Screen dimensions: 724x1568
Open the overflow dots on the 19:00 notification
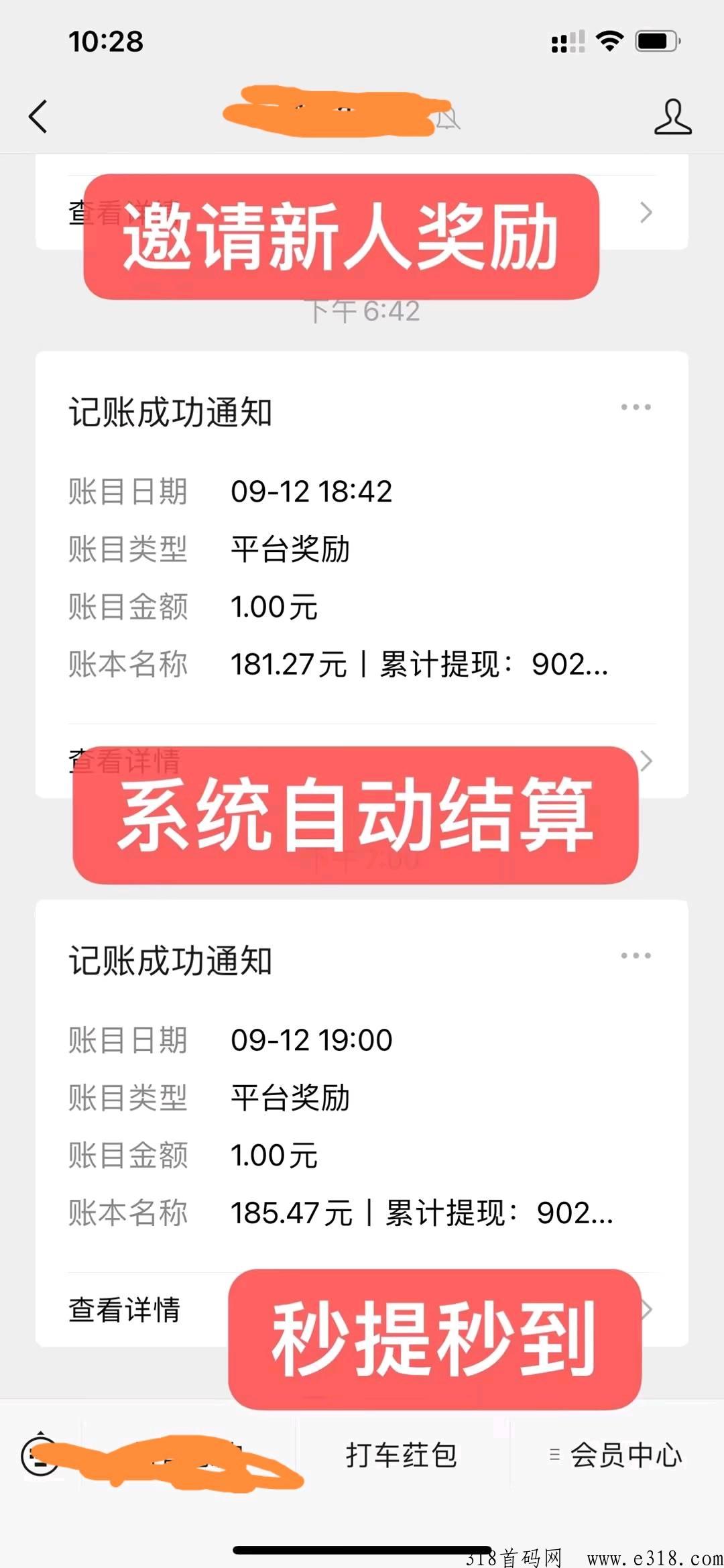point(636,956)
